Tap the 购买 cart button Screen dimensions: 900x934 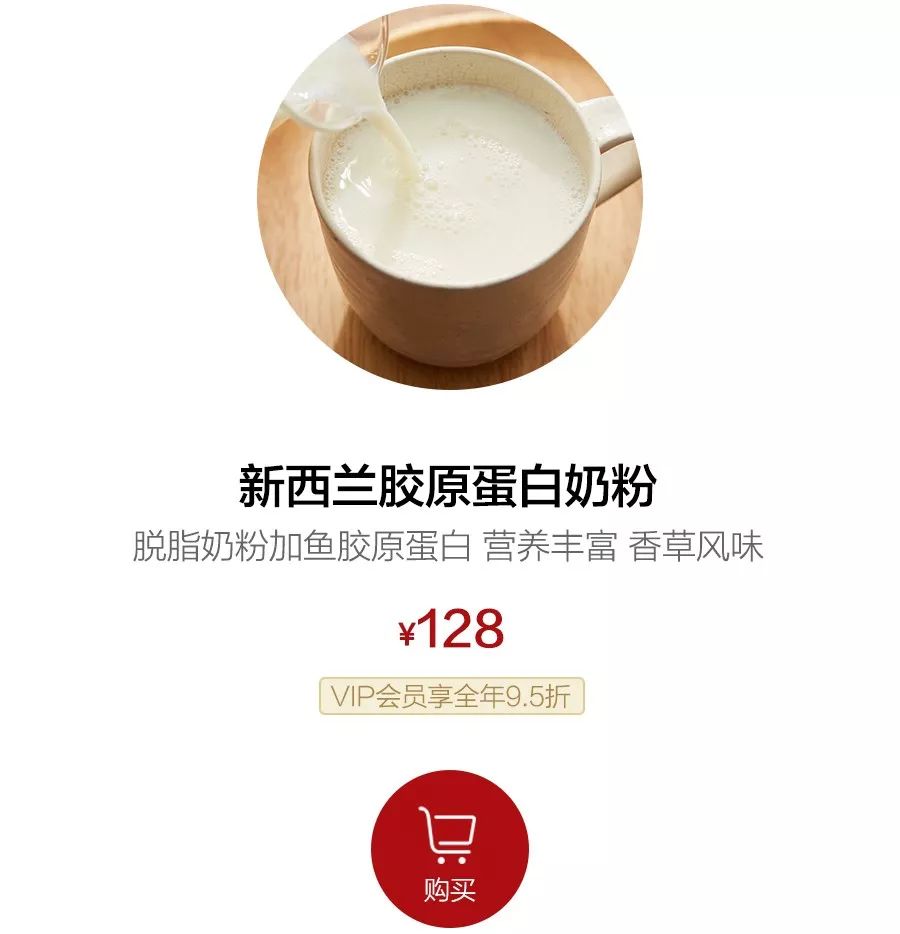coord(449,849)
